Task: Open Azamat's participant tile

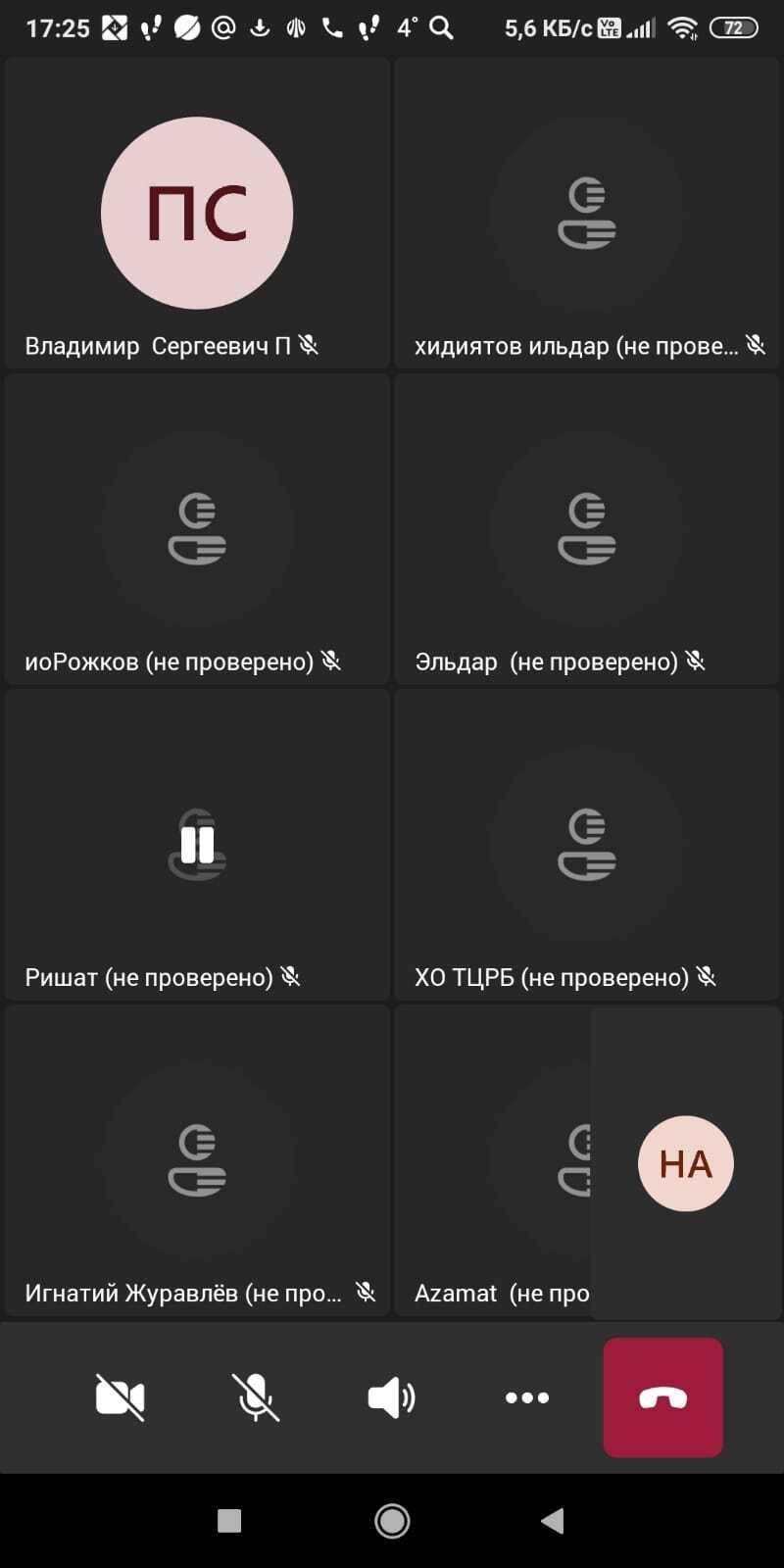Action: (x=492, y=1161)
